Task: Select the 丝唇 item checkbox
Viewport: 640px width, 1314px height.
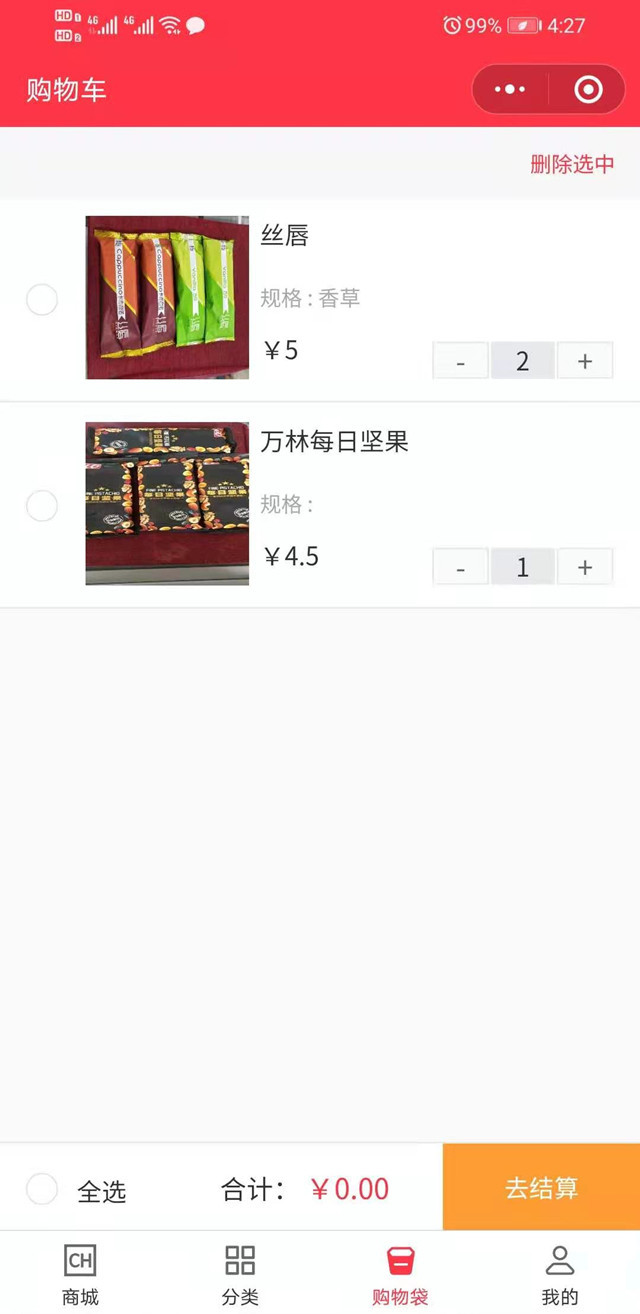Action: point(42,299)
